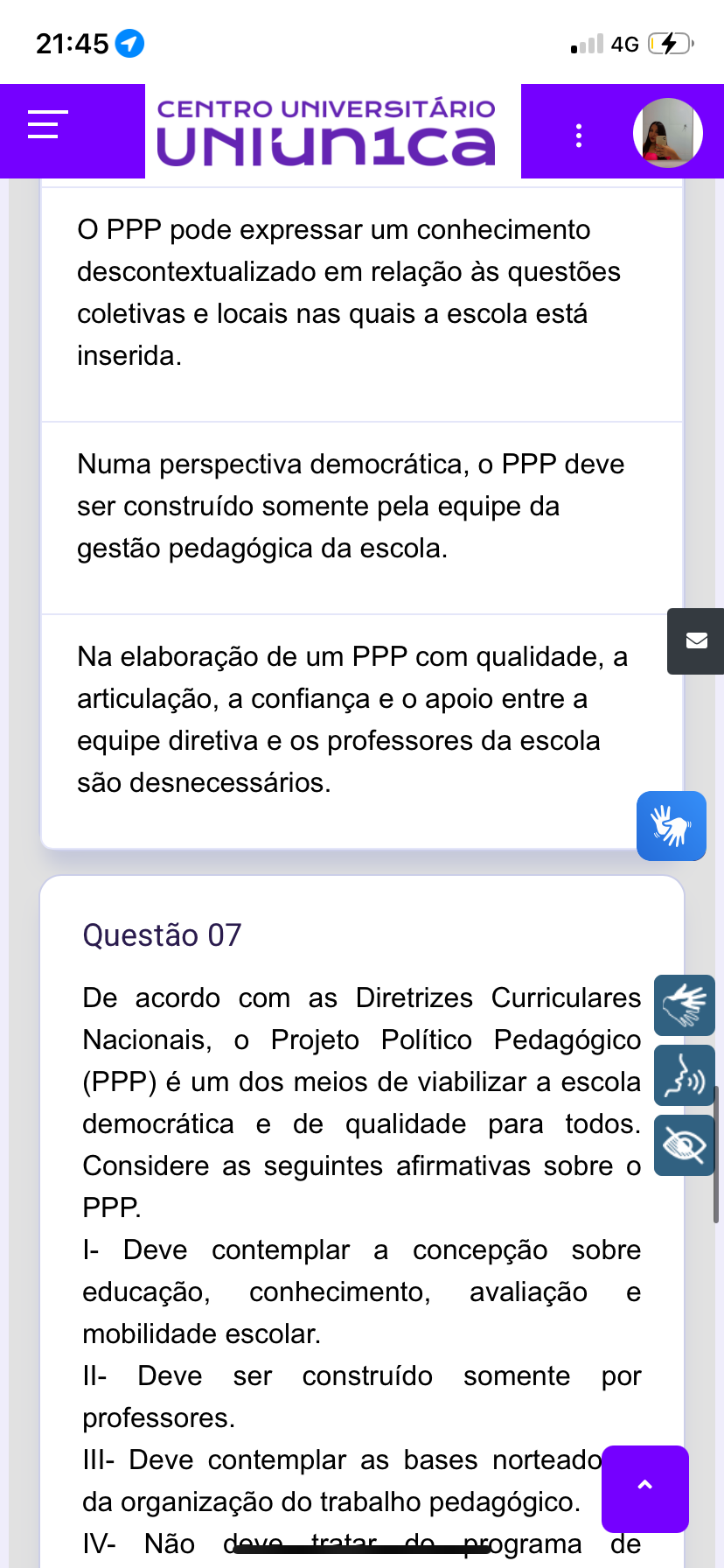724x1568 pixels.
Task: Open the hamburger drawer menu
Action: pos(47,124)
